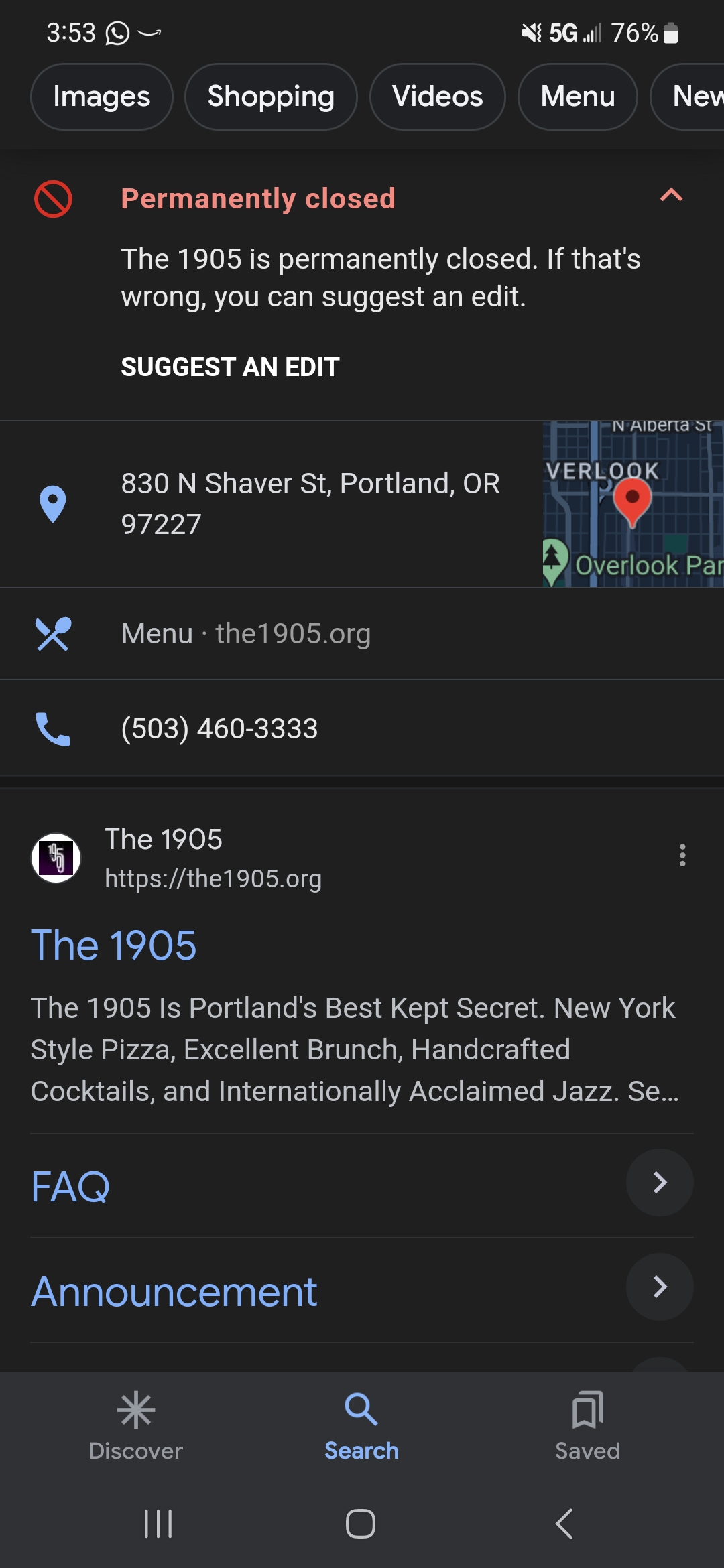Open the map thumbnail near Overlook Park
Screen dimensions: 724x1568
pyautogui.click(x=633, y=504)
